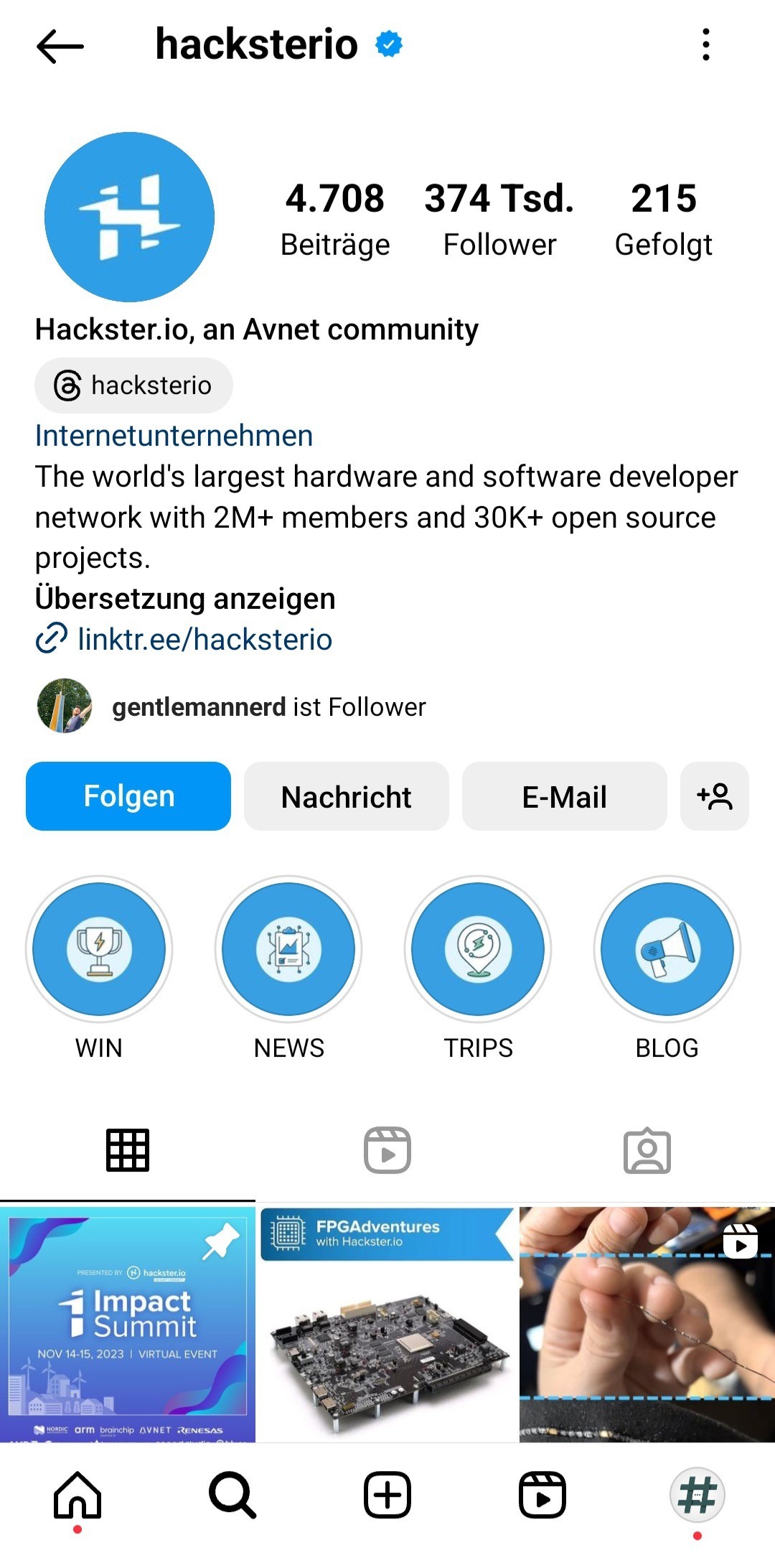
Task: Tap the E-Mail button
Action: pyautogui.click(x=565, y=796)
